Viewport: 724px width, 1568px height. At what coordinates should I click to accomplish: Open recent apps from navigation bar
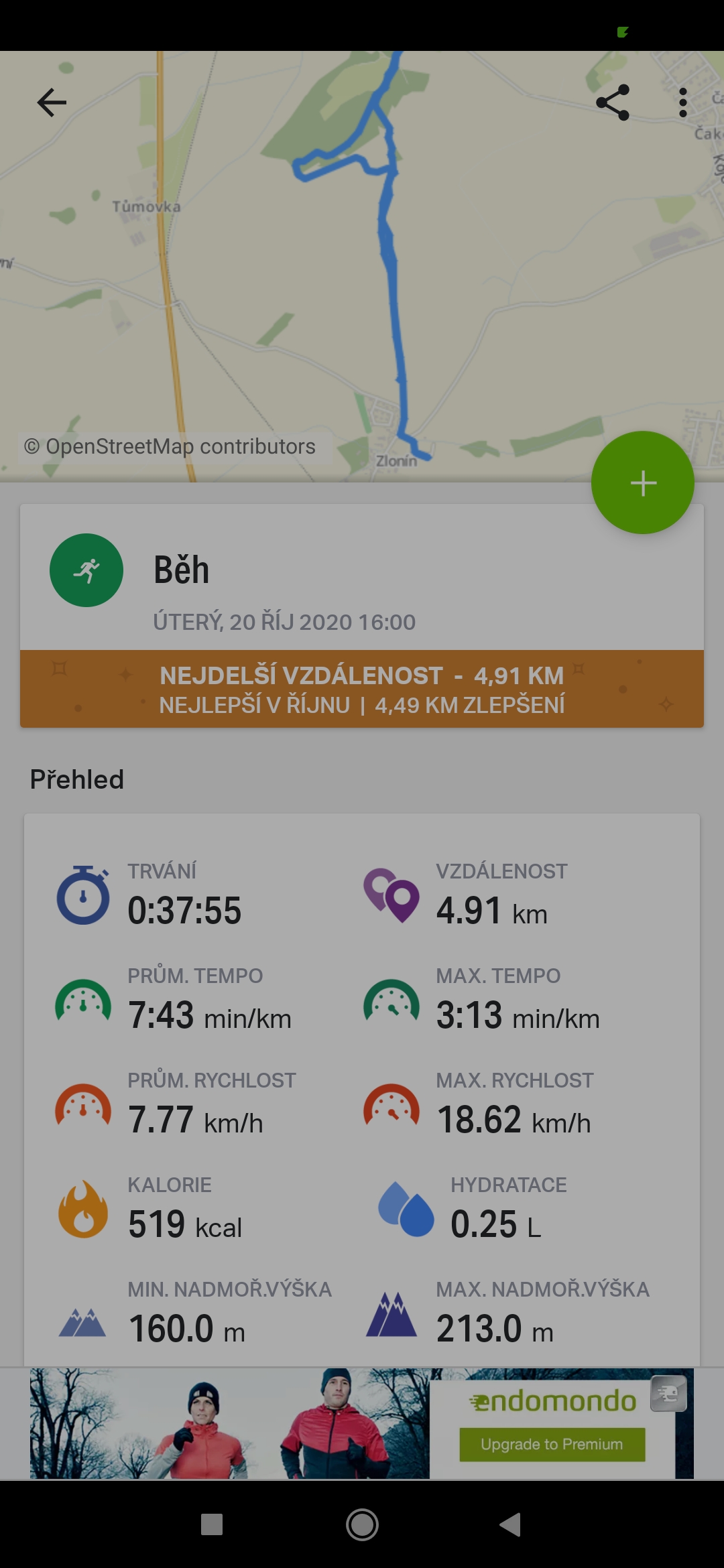[212, 1524]
